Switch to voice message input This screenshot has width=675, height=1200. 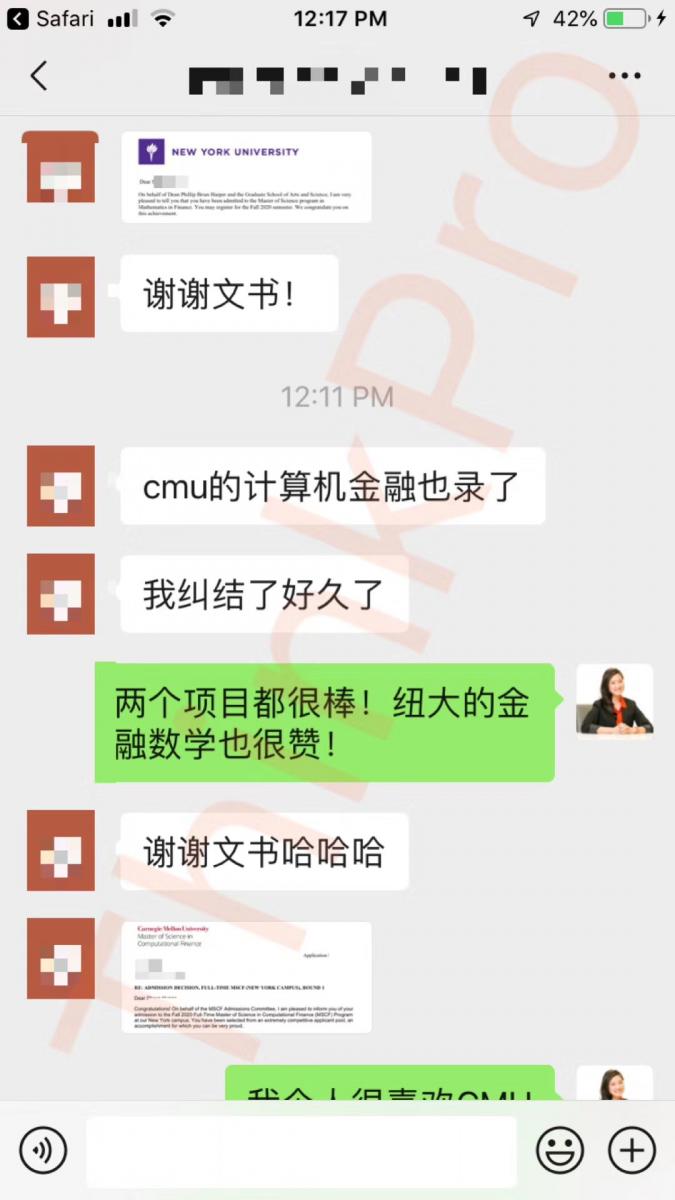pyautogui.click(x=43, y=1151)
